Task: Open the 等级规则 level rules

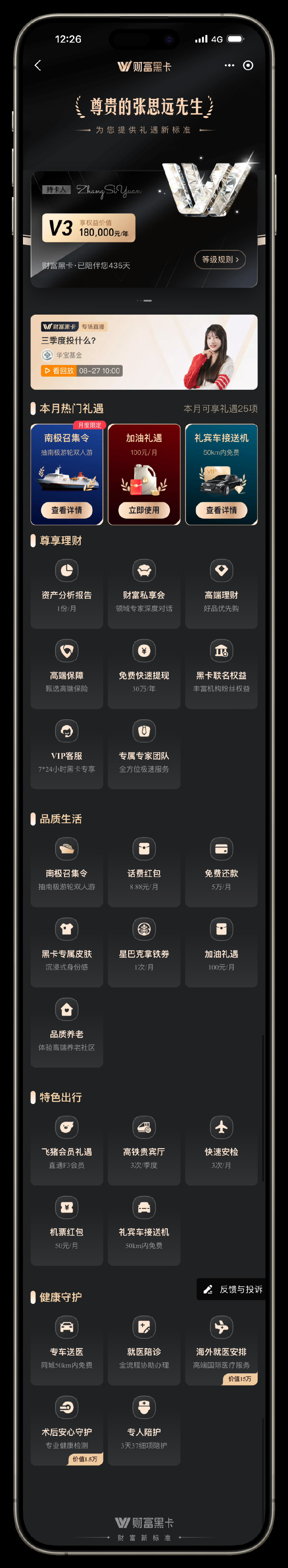Action: pos(220,259)
